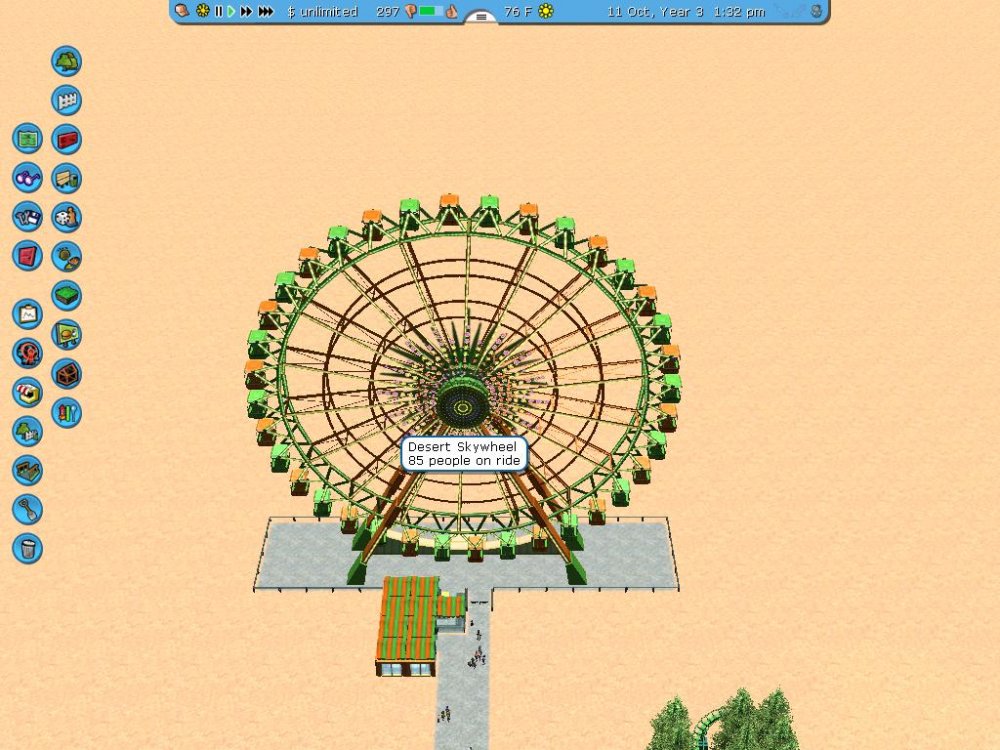This screenshot has height=750, width=1000.
Task: Open the red wall pieces category
Action: point(66,138)
